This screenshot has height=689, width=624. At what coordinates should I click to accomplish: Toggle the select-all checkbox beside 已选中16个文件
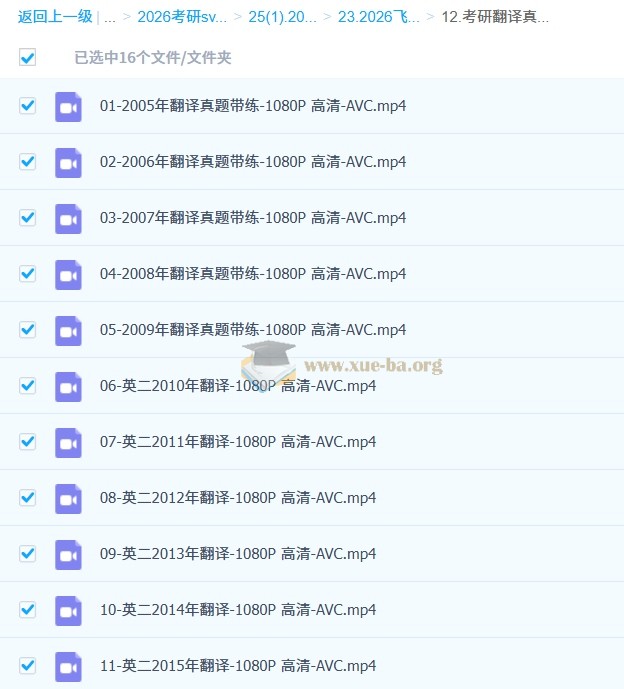coord(28,58)
